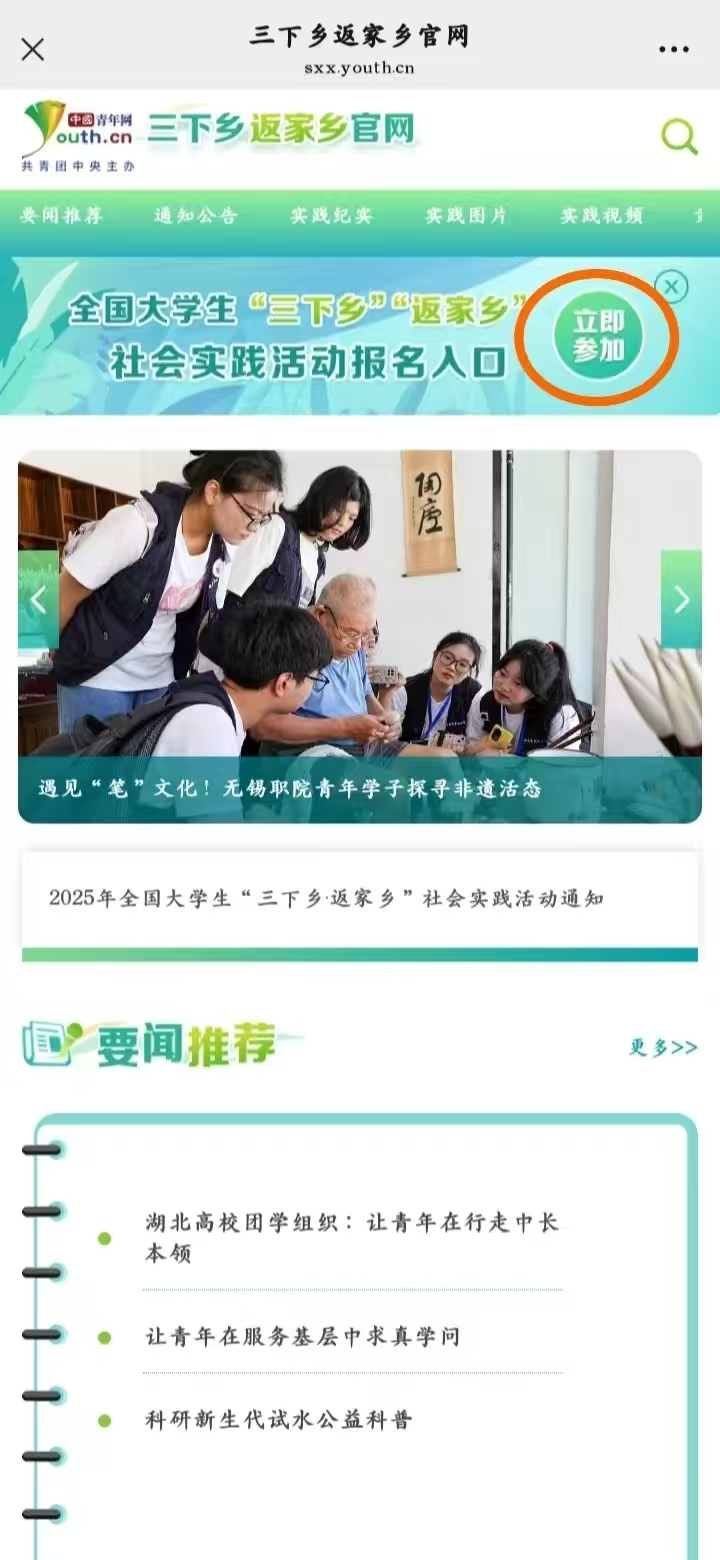This screenshot has height=1560, width=720.
Task: Open the three-dot overflow menu
Action: pyautogui.click(x=673, y=49)
